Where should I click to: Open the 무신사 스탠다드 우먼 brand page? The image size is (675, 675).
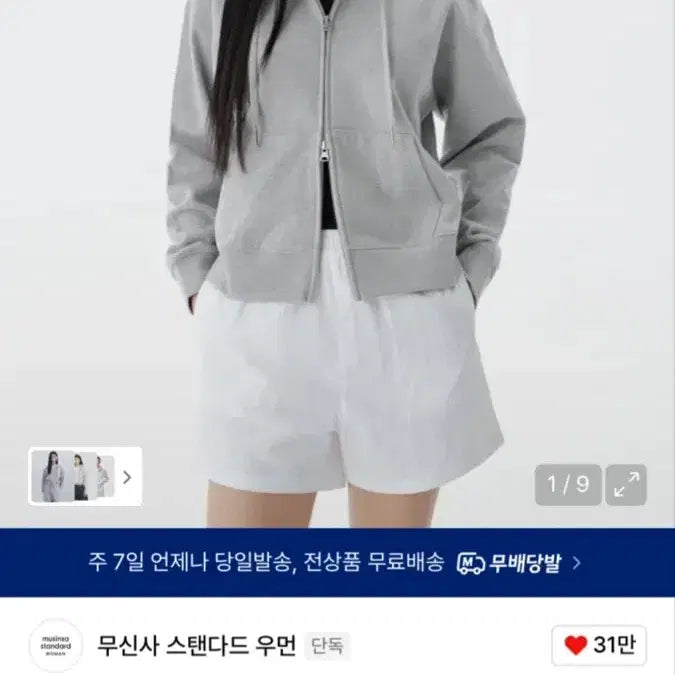195,645
